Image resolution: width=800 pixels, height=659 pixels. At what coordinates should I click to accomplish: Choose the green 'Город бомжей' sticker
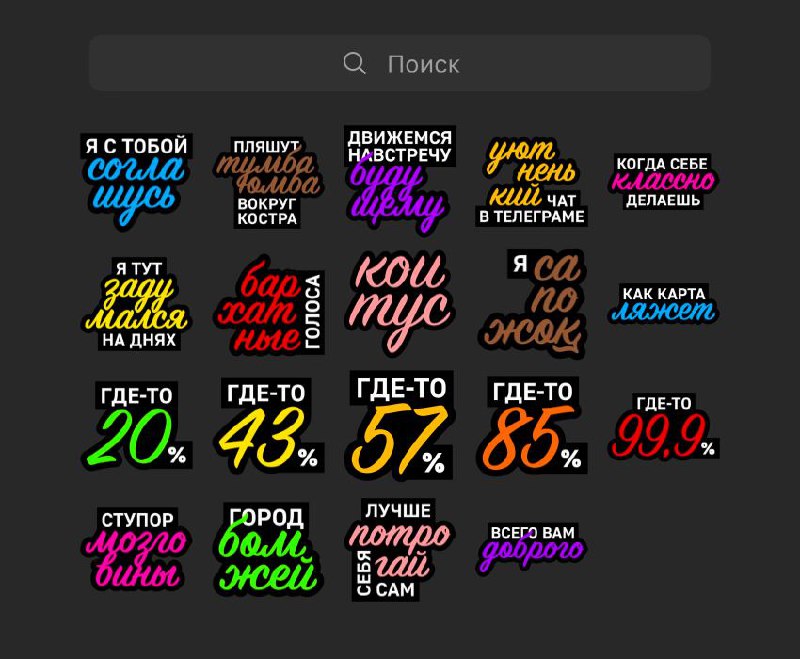tap(267, 549)
